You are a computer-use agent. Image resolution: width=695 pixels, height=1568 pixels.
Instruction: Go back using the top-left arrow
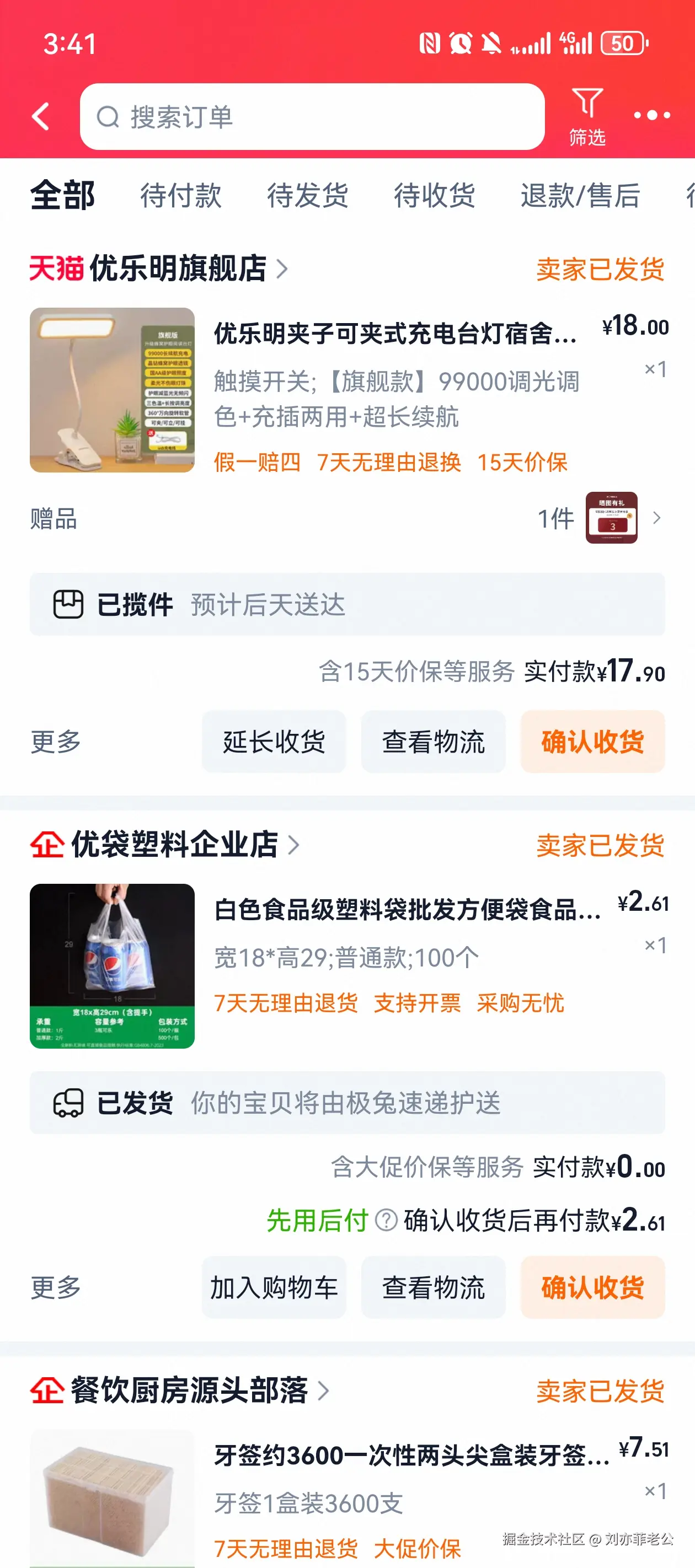tap(41, 116)
